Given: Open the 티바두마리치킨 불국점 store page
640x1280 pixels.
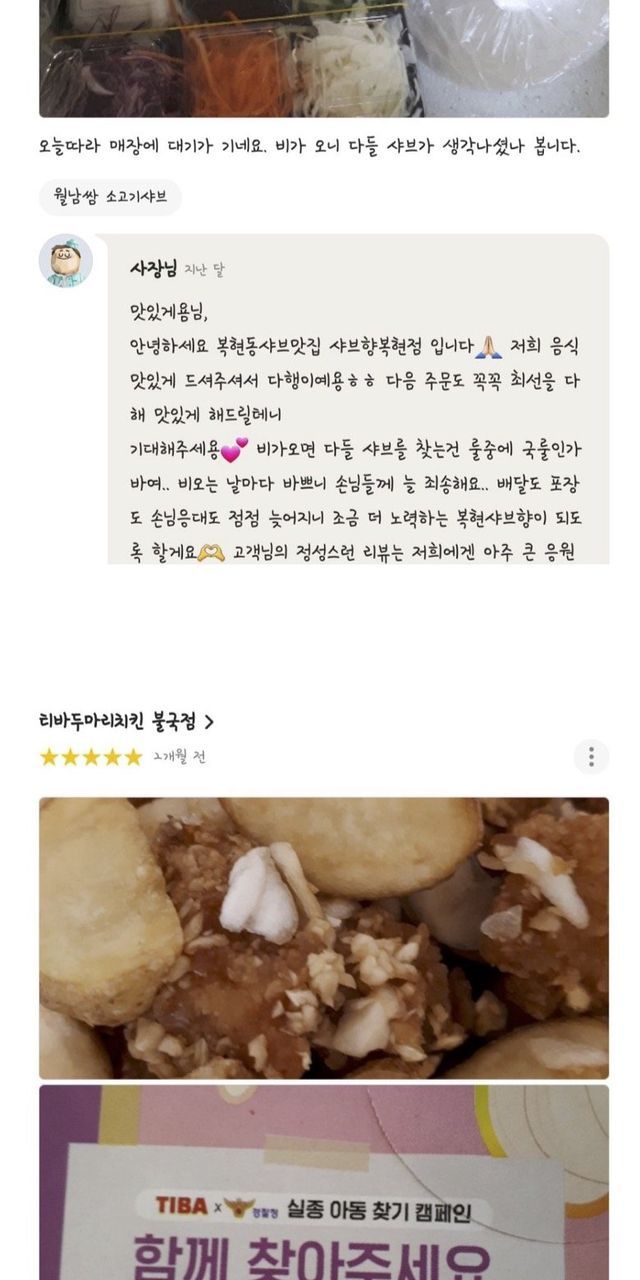Looking at the screenshot, I should [x=126, y=721].
